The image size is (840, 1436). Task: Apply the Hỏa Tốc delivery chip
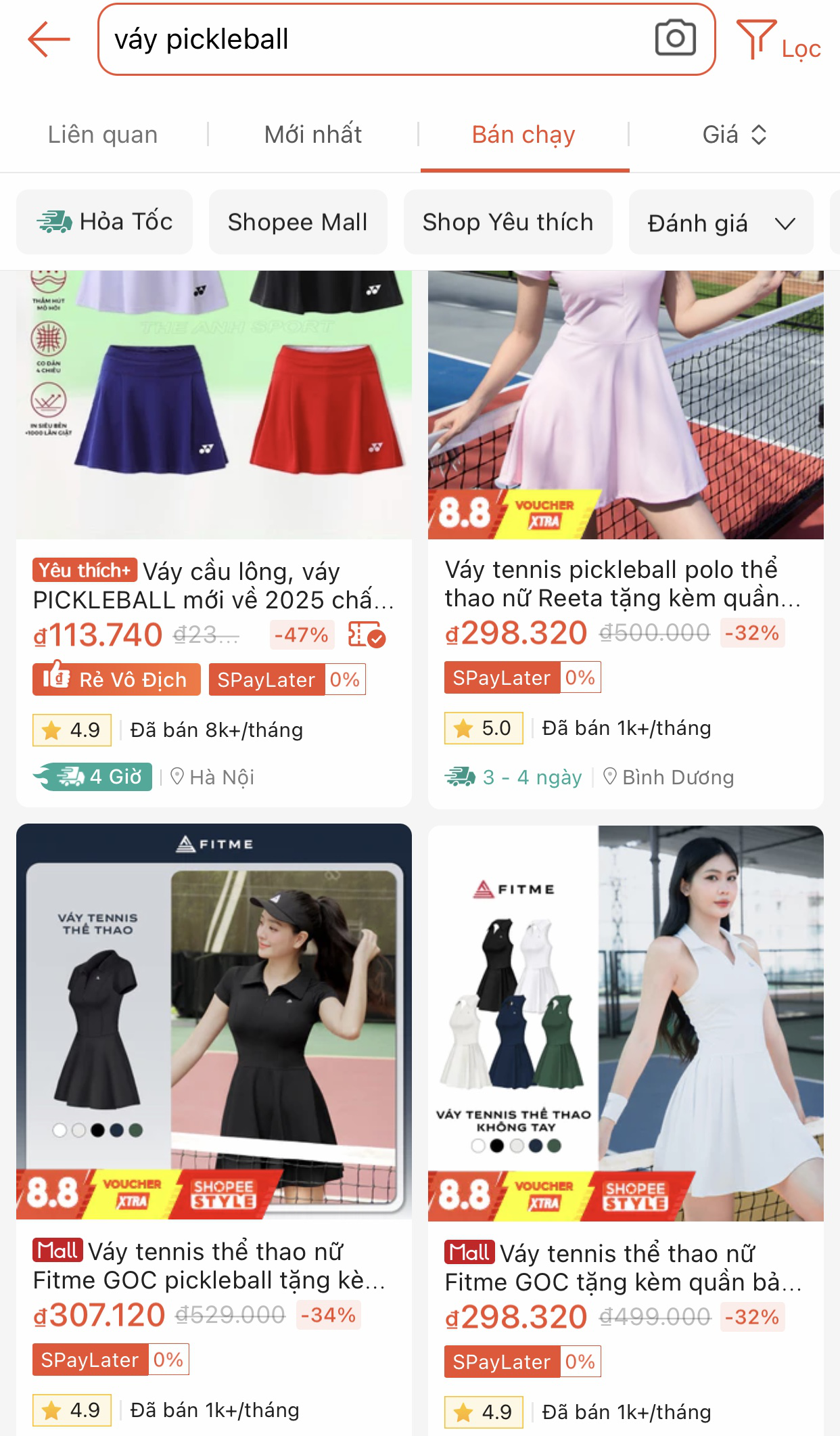(105, 222)
